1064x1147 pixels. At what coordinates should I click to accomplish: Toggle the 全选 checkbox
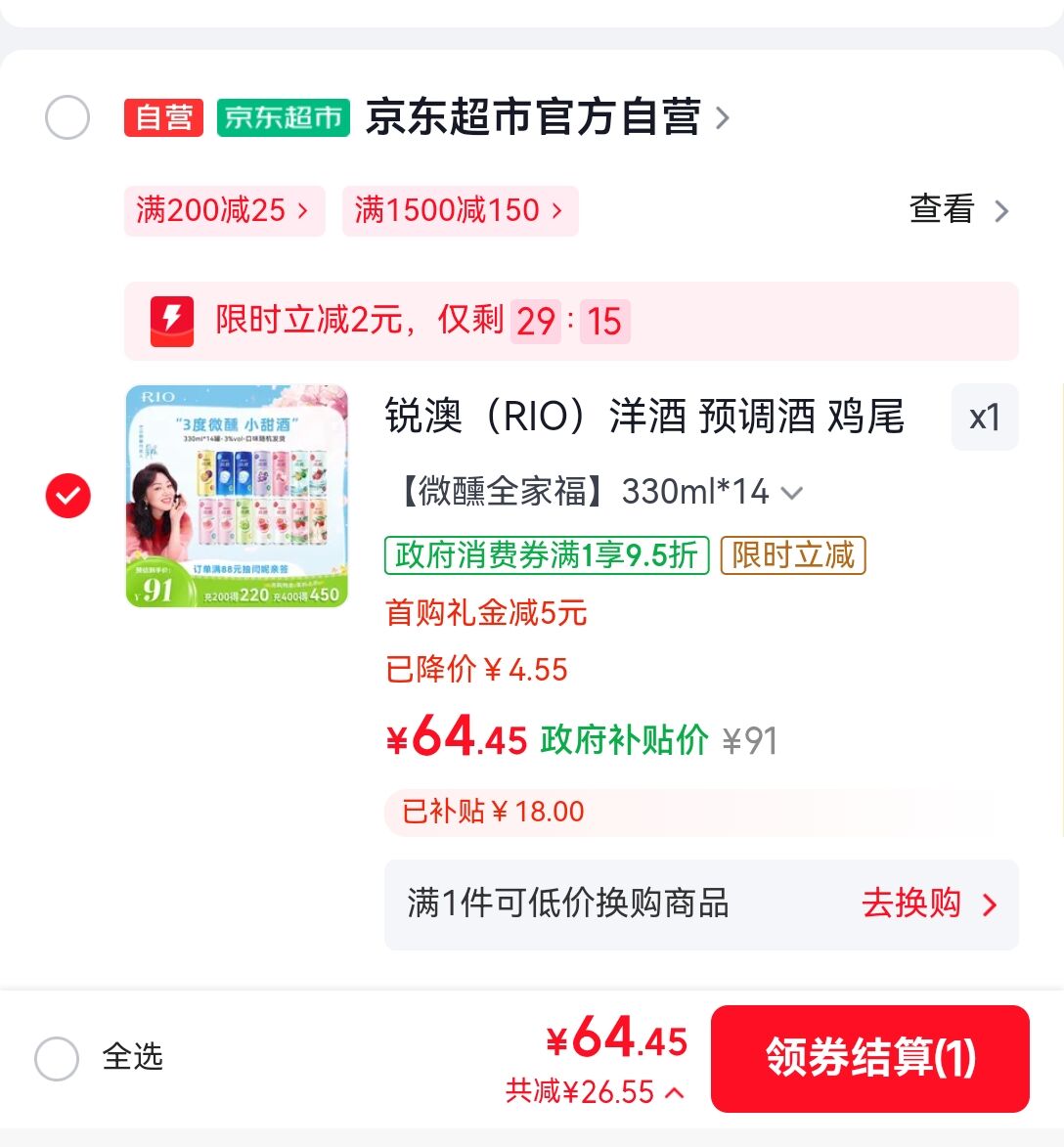[57, 1058]
